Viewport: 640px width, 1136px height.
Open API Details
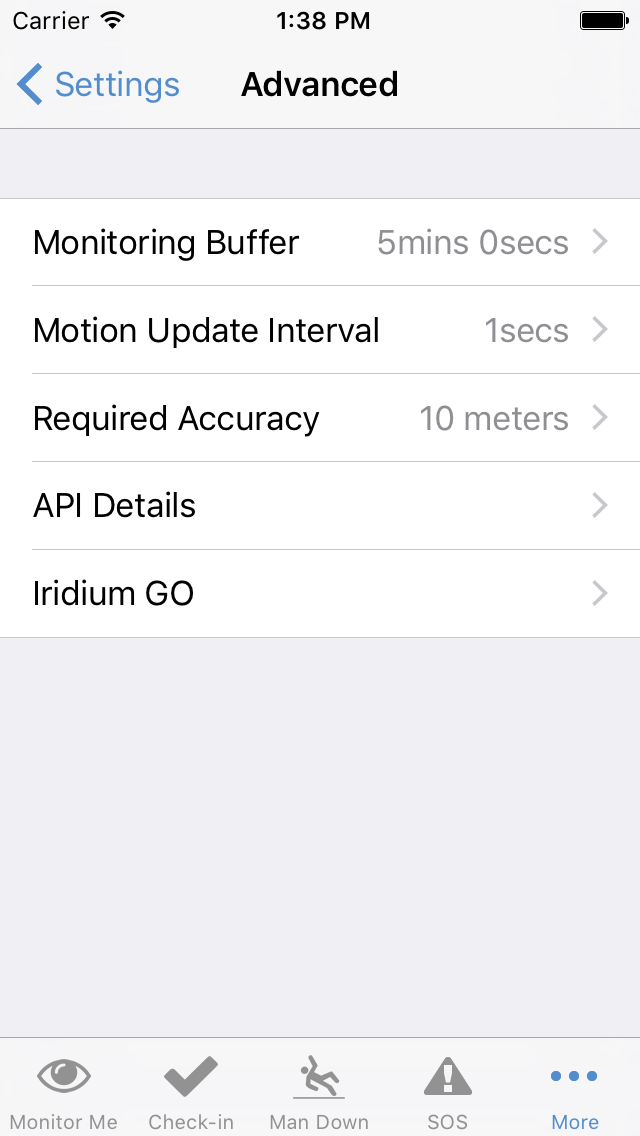[x=320, y=506]
